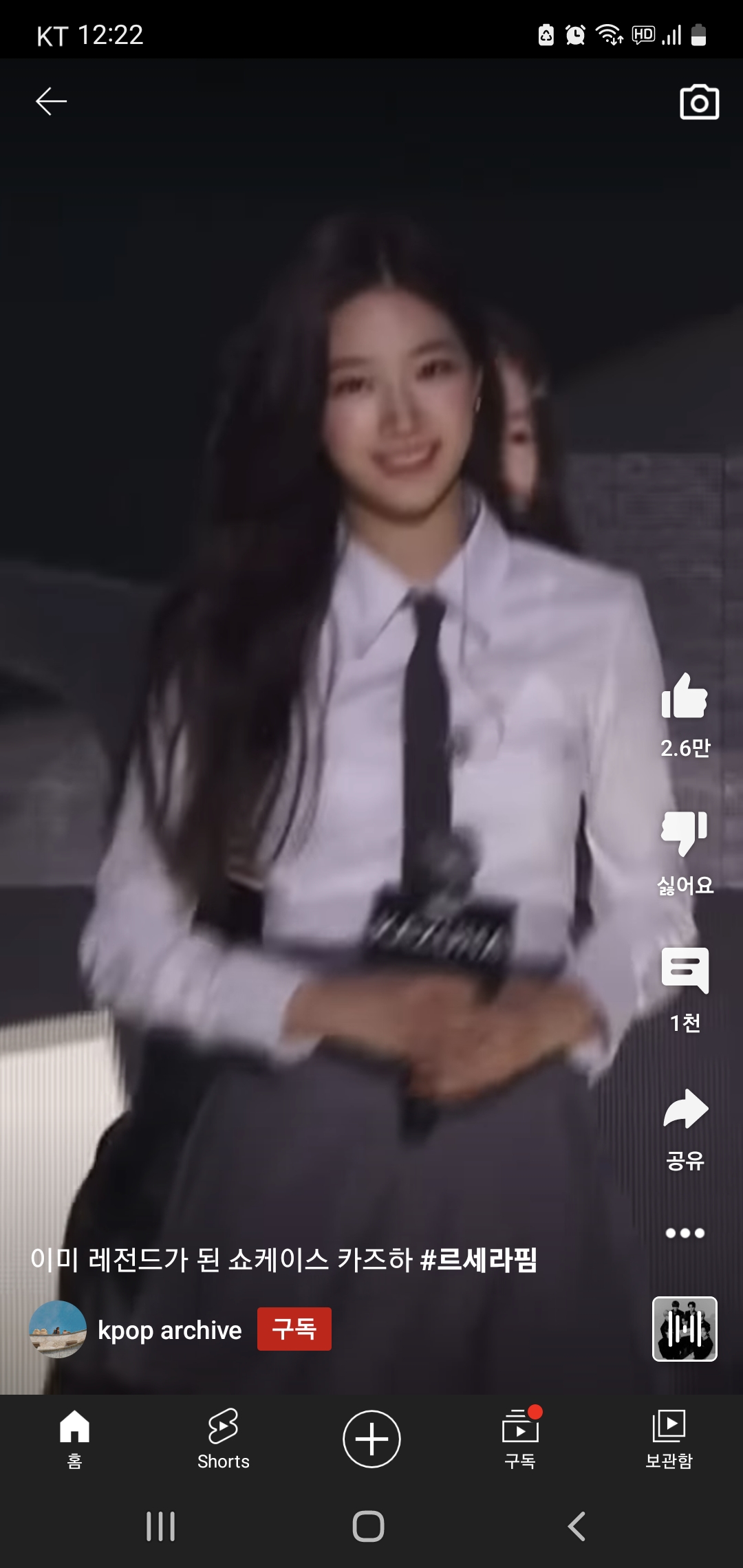Go to the 홈 tab
743x1568 pixels.
point(74,1439)
